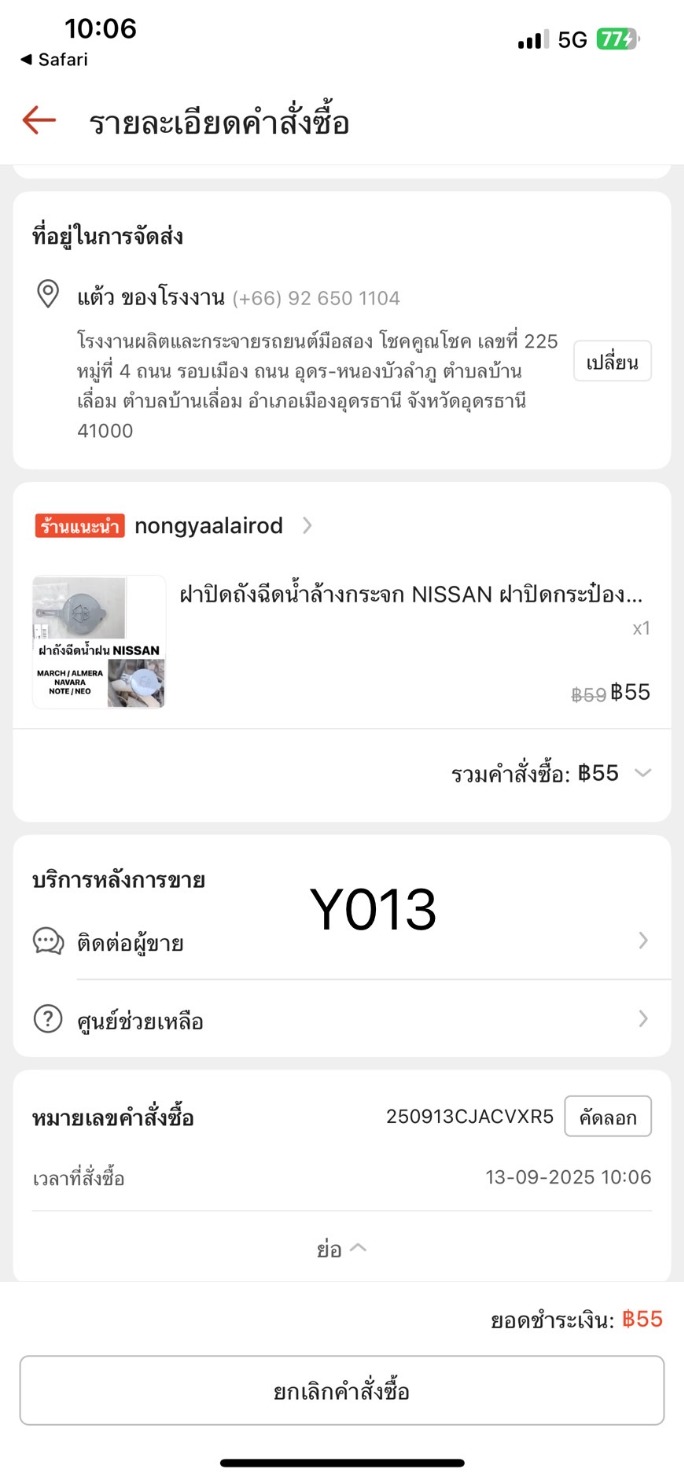The height and width of the screenshot is (1480, 684).
Task: Open the ศูนย์ช่วยเหลือ help center
Action: 341,1020
